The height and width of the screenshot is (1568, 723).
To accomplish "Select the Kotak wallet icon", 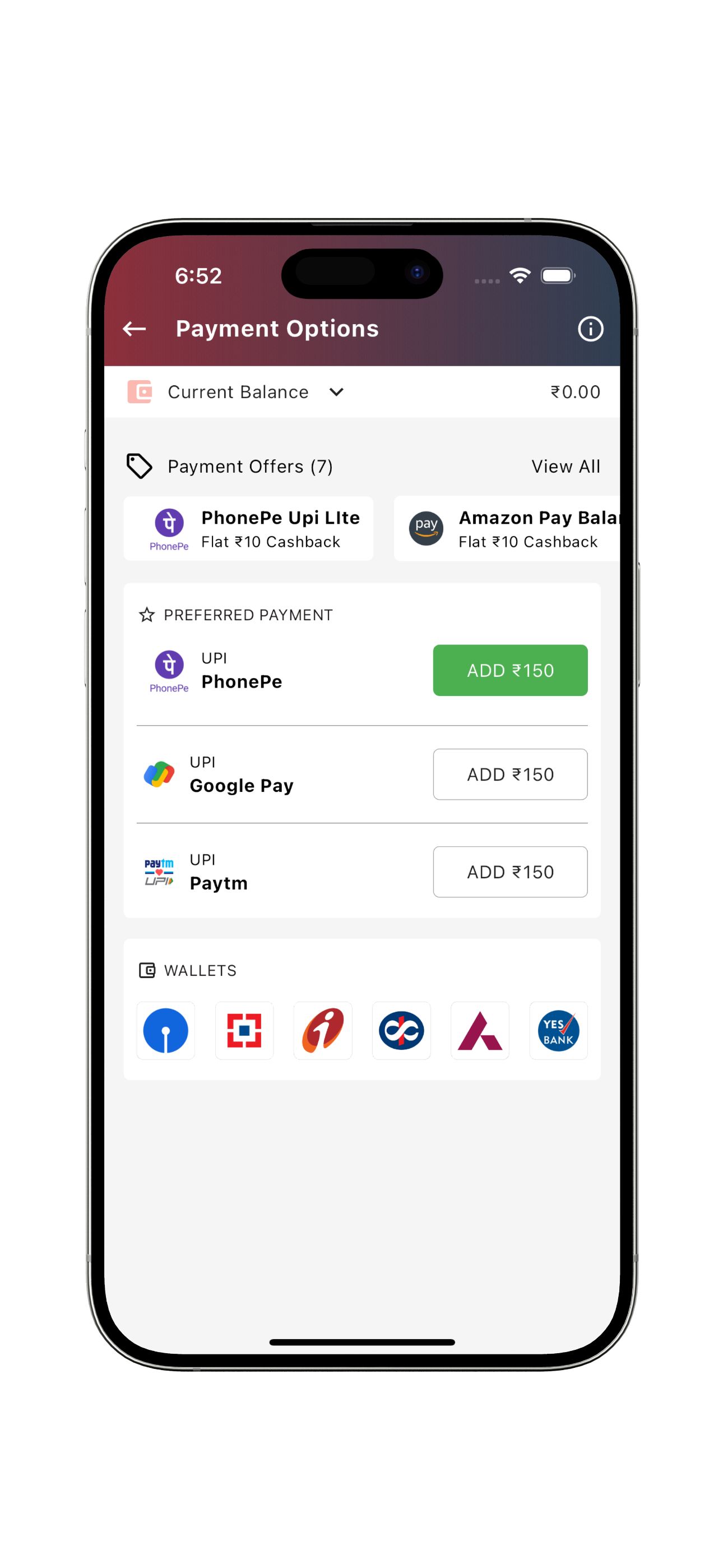I will coord(401,1031).
